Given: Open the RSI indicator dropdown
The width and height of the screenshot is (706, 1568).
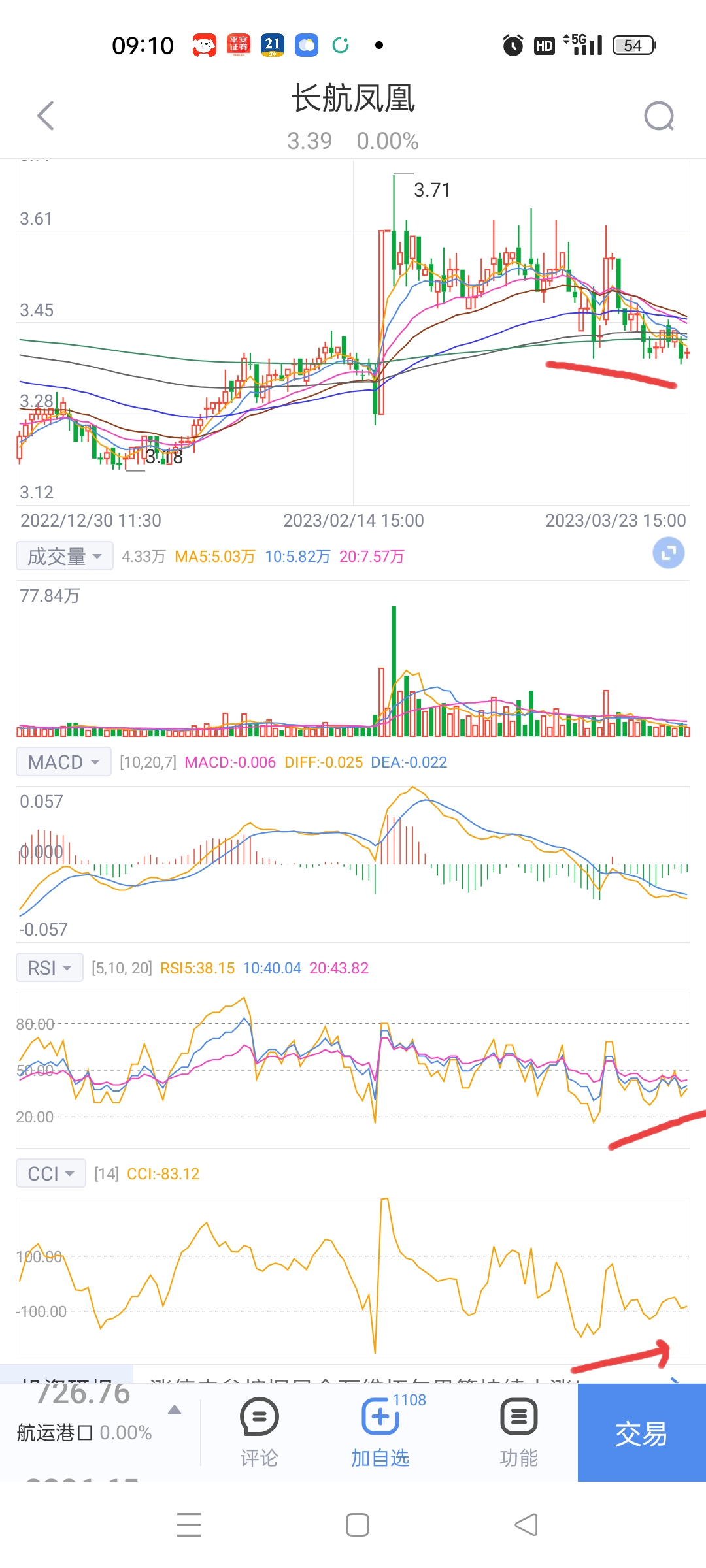Looking at the screenshot, I should (50, 968).
